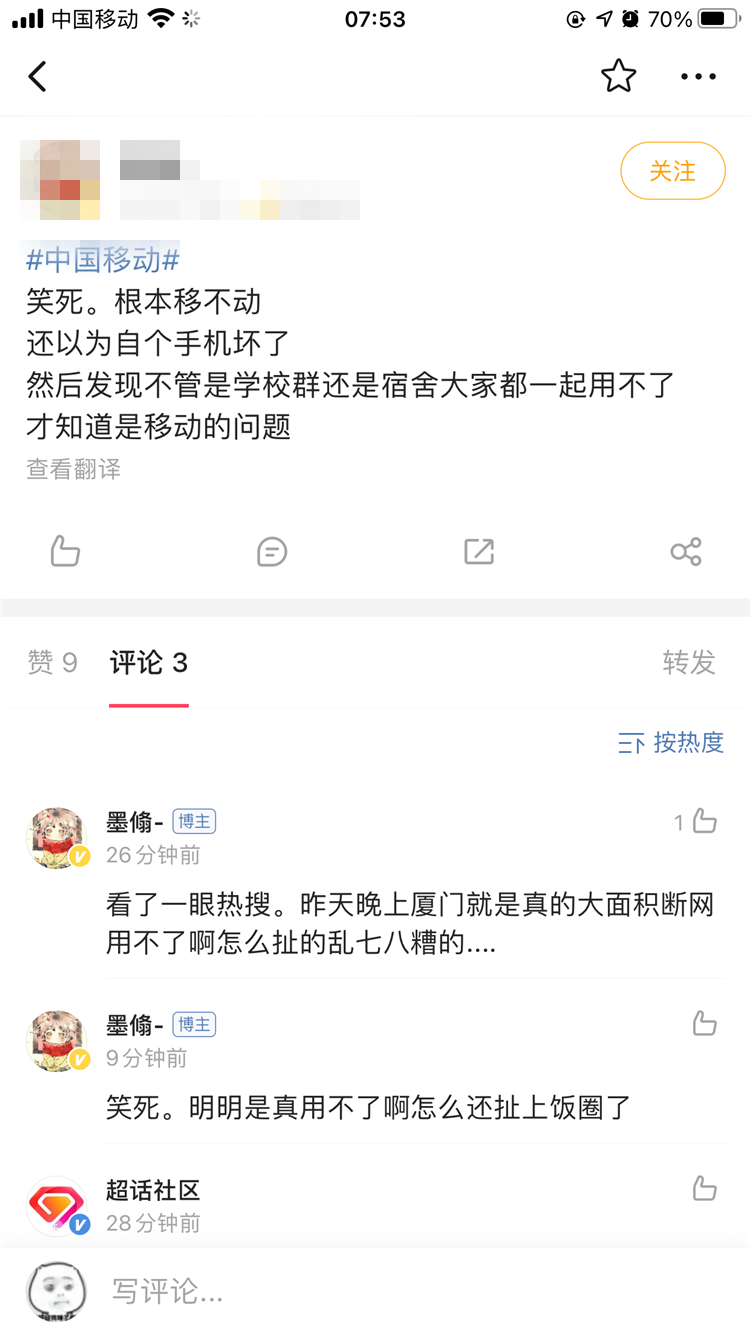Viewport: 751px width, 1335px height.
Task: Like 墨脩-'s comment from 26分钟前
Action: pos(704,821)
